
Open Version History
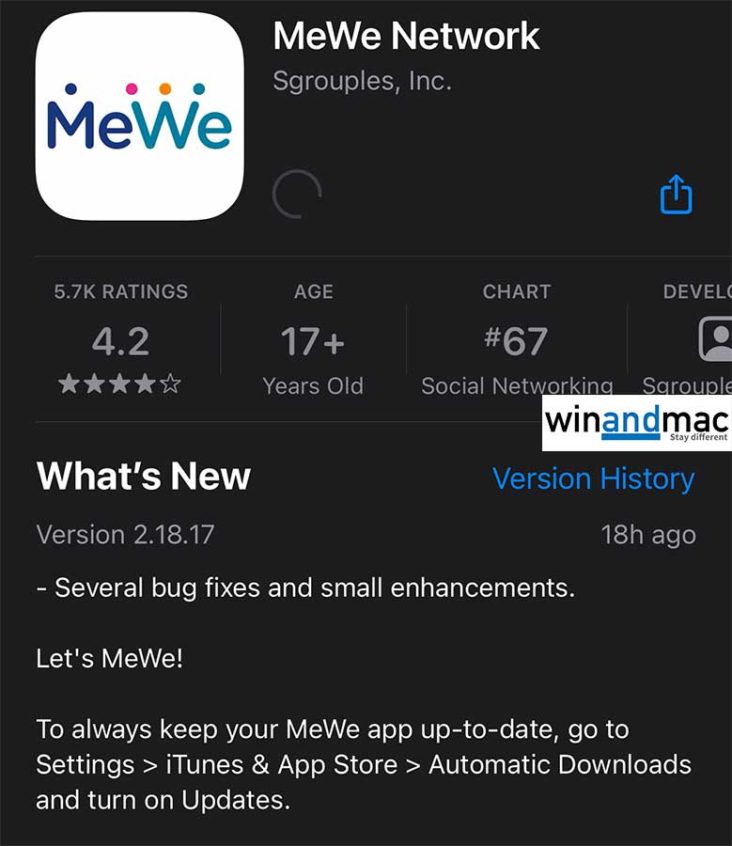click(x=593, y=479)
